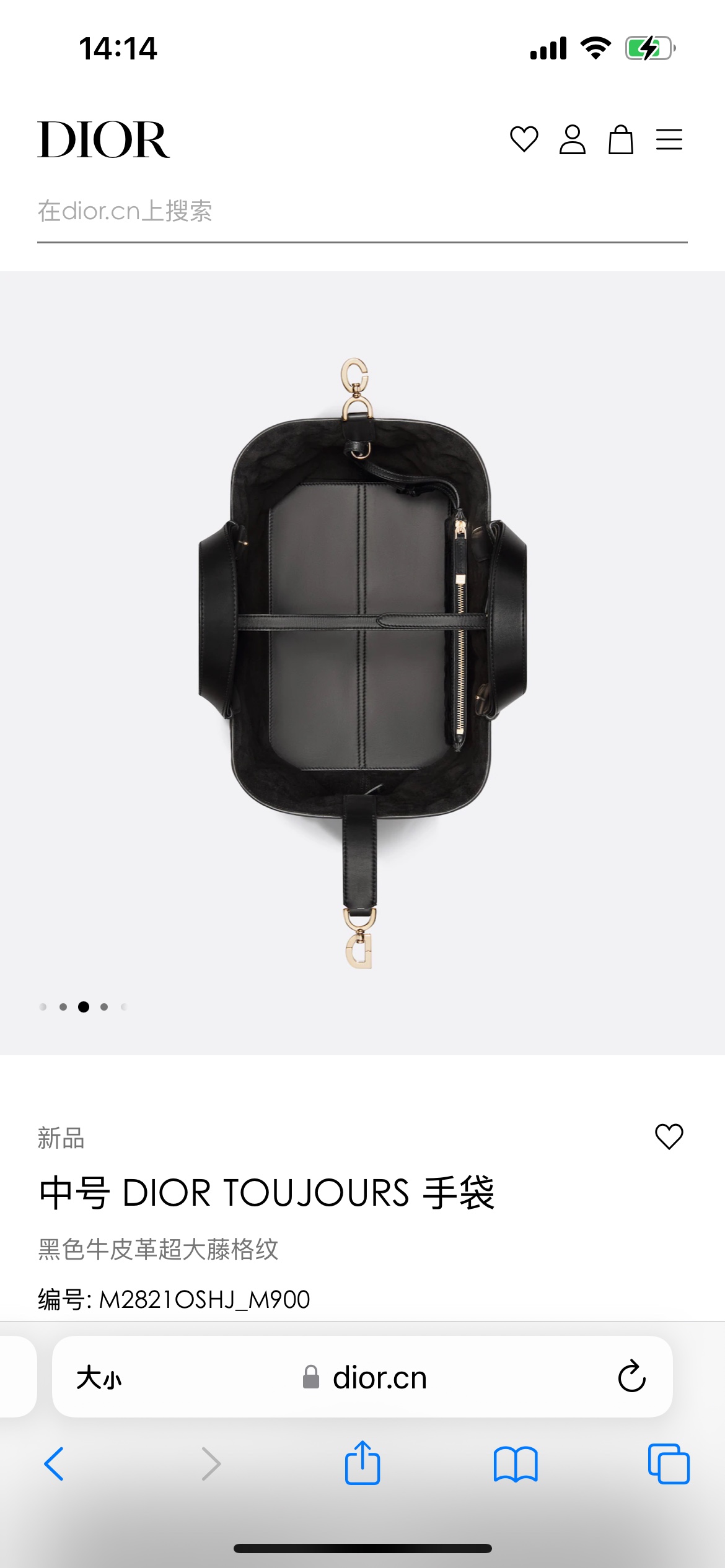Add Dior Toujours bag to wishlist
The image size is (725, 1568).
click(669, 1137)
